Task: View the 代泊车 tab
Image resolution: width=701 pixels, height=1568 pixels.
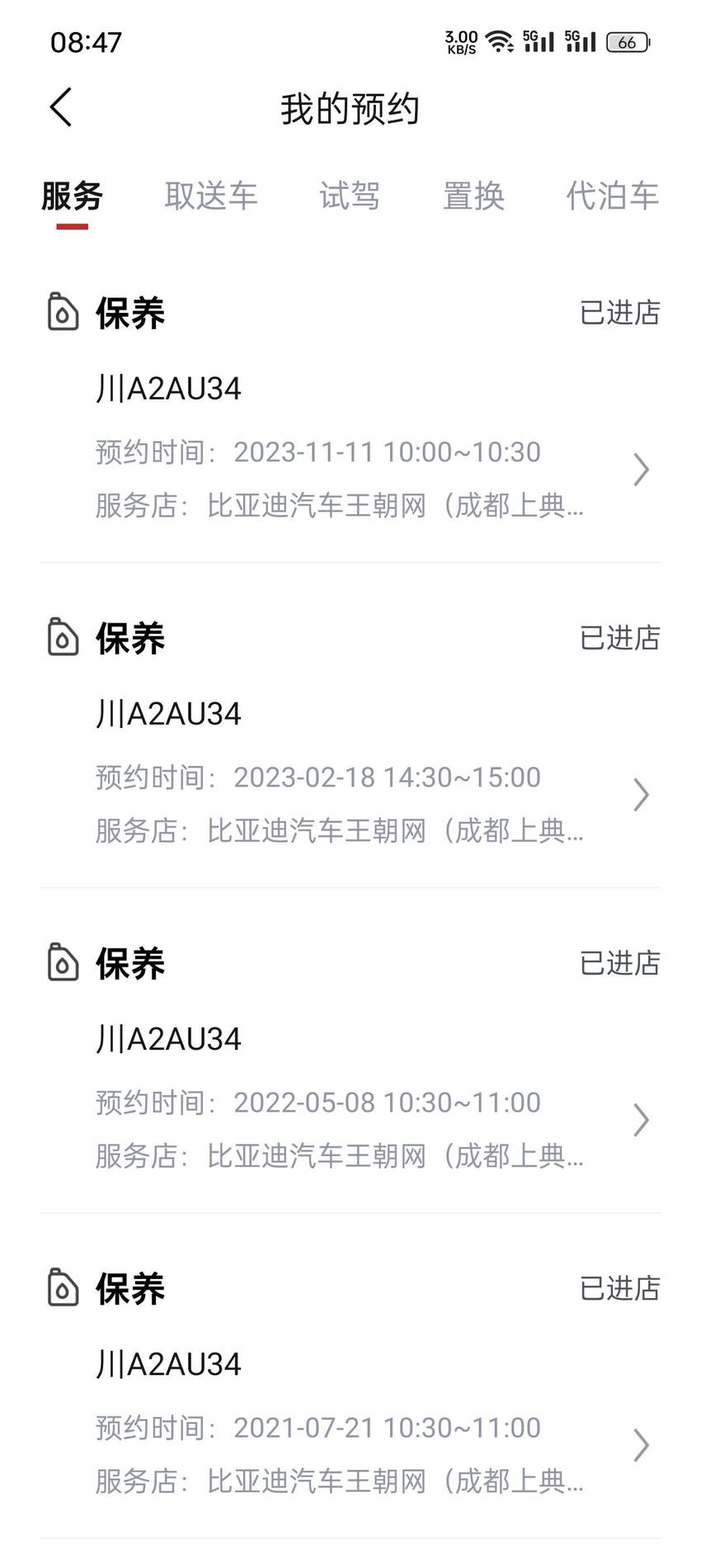Action: tap(613, 196)
